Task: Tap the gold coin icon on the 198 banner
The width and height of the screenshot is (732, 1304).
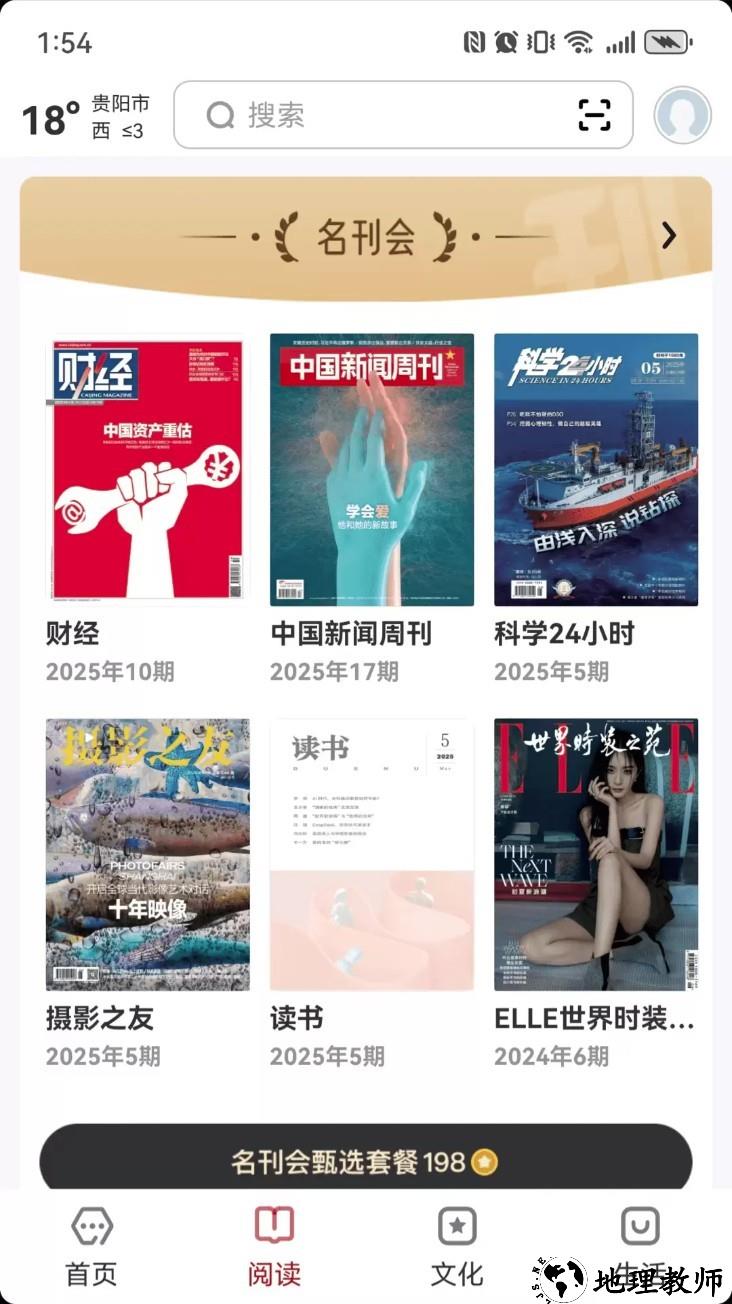Action: 483,1161
